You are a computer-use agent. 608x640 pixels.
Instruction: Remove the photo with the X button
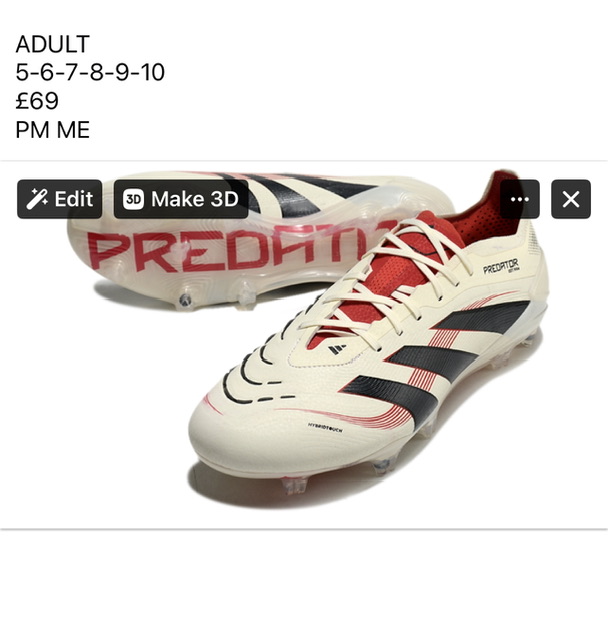[571, 199]
